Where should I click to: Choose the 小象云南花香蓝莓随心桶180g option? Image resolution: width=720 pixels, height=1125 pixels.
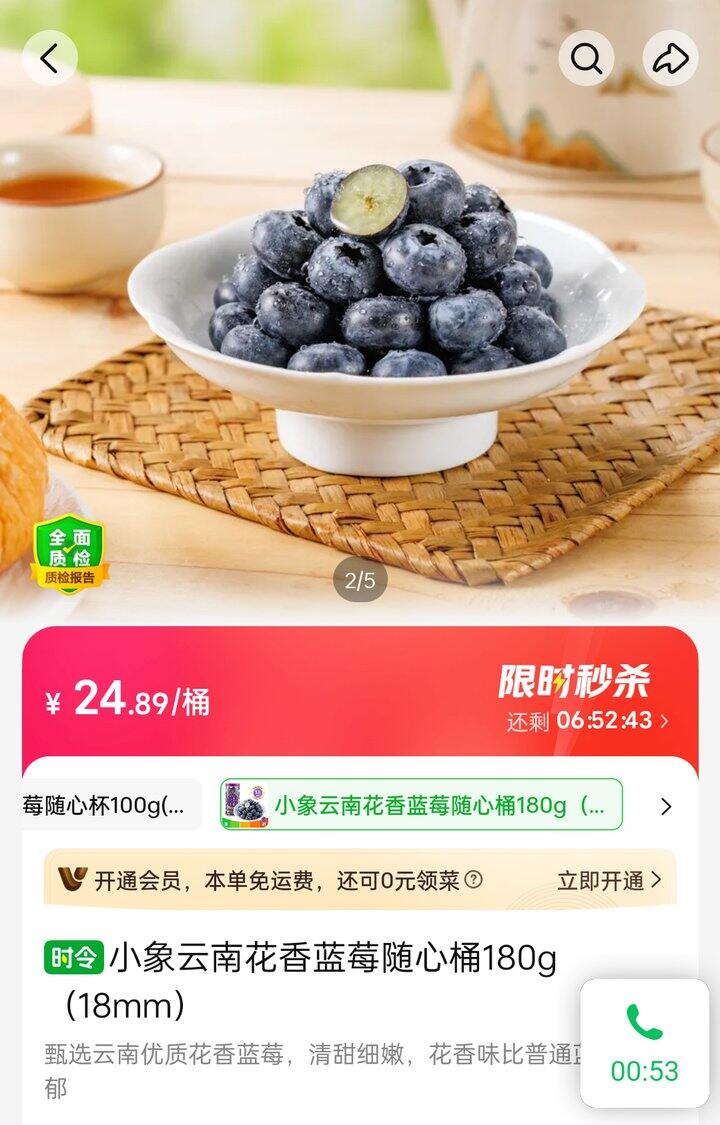pyautogui.click(x=422, y=805)
